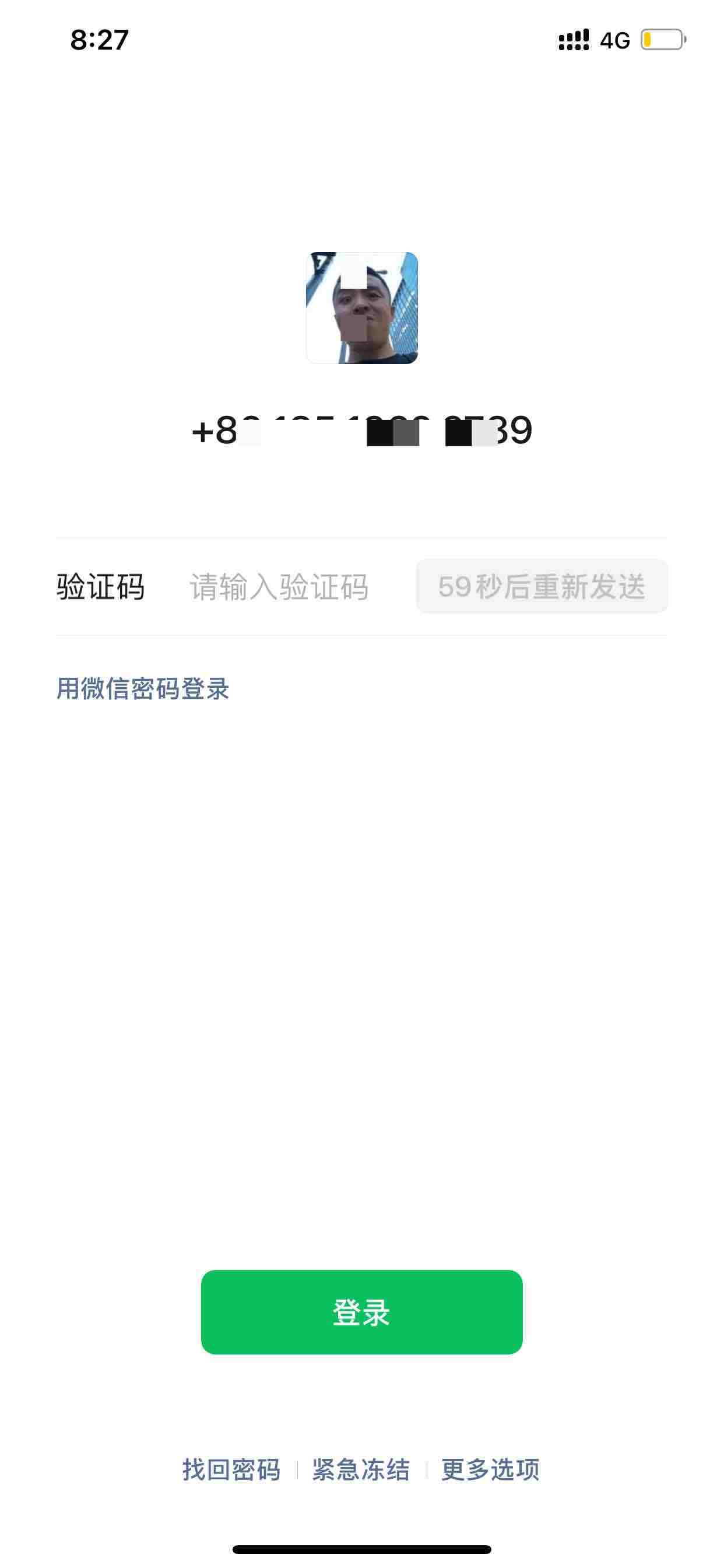Tap the 59秒后重新发送 resend code button
Screen dimensions: 724x1568
542,587
